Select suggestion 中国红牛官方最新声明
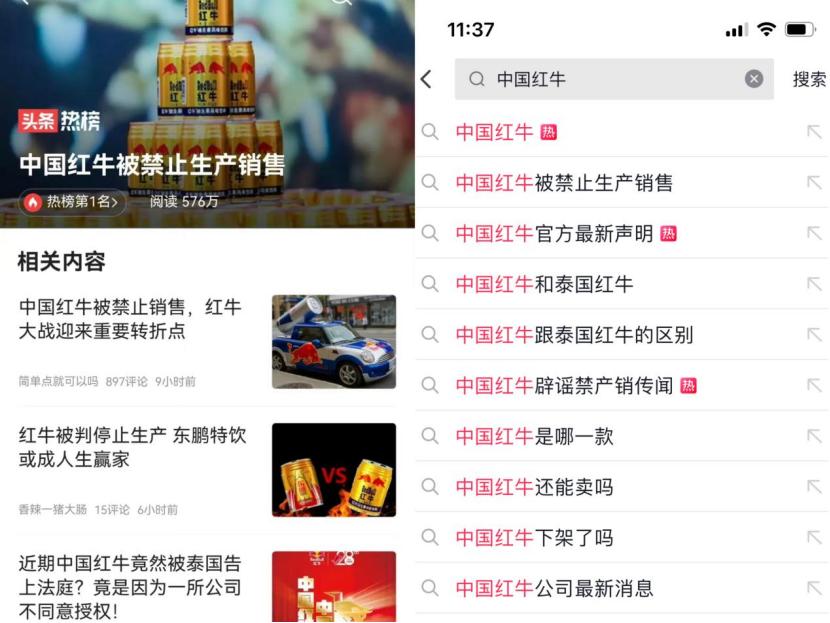Viewport: 830px width, 623px height. [x=554, y=234]
